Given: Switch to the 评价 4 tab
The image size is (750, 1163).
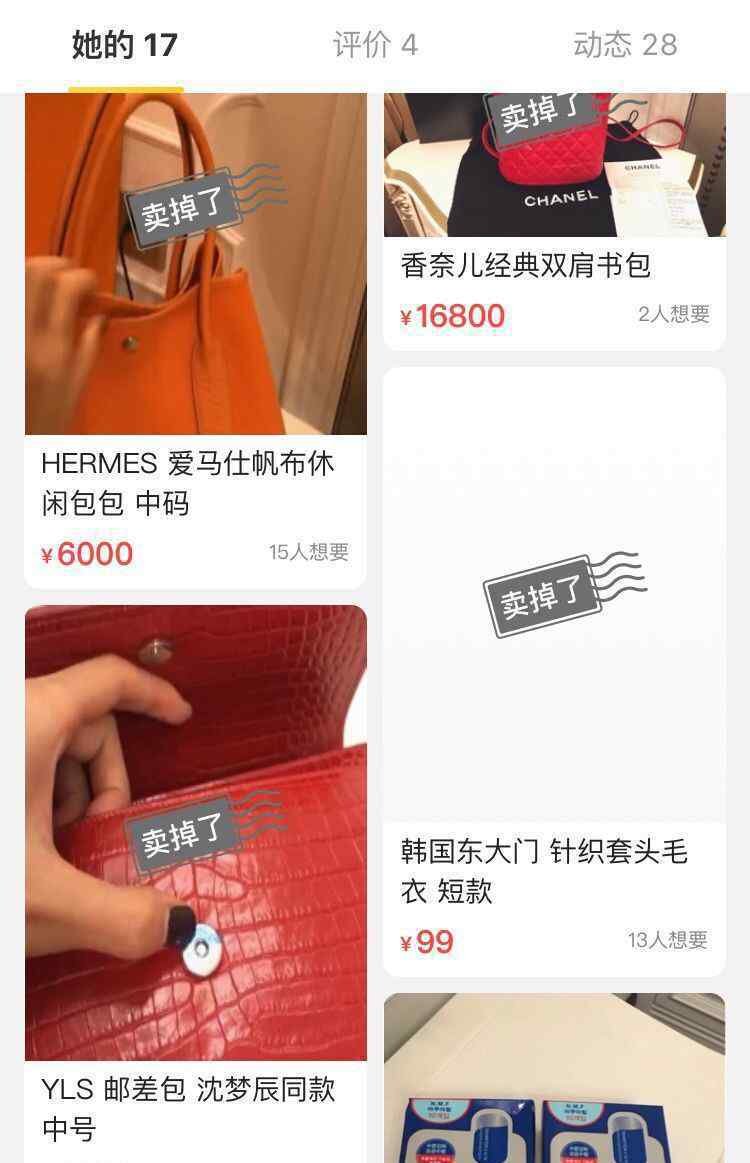Looking at the screenshot, I should 375,45.
